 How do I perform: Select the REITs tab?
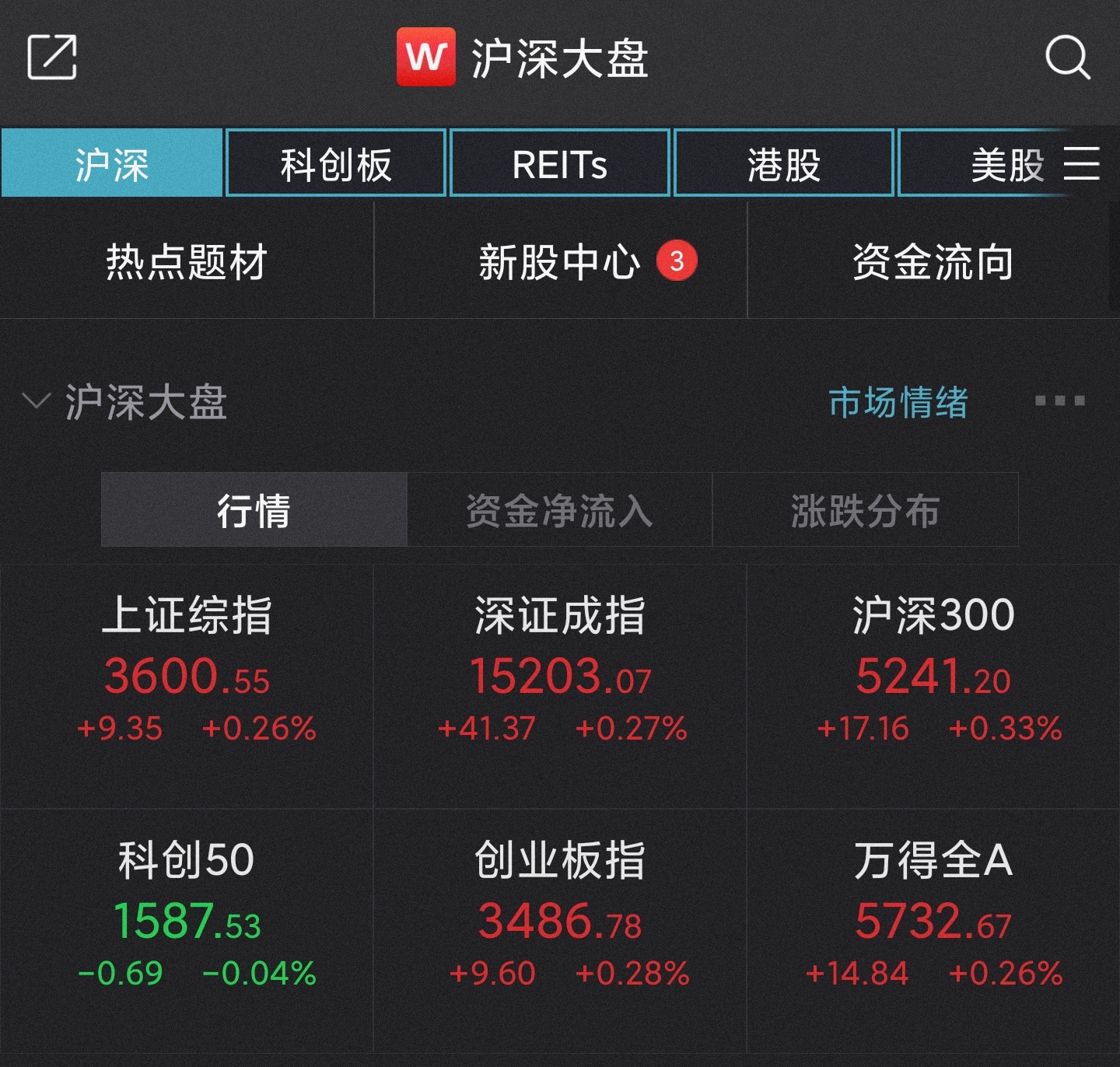pos(560,164)
